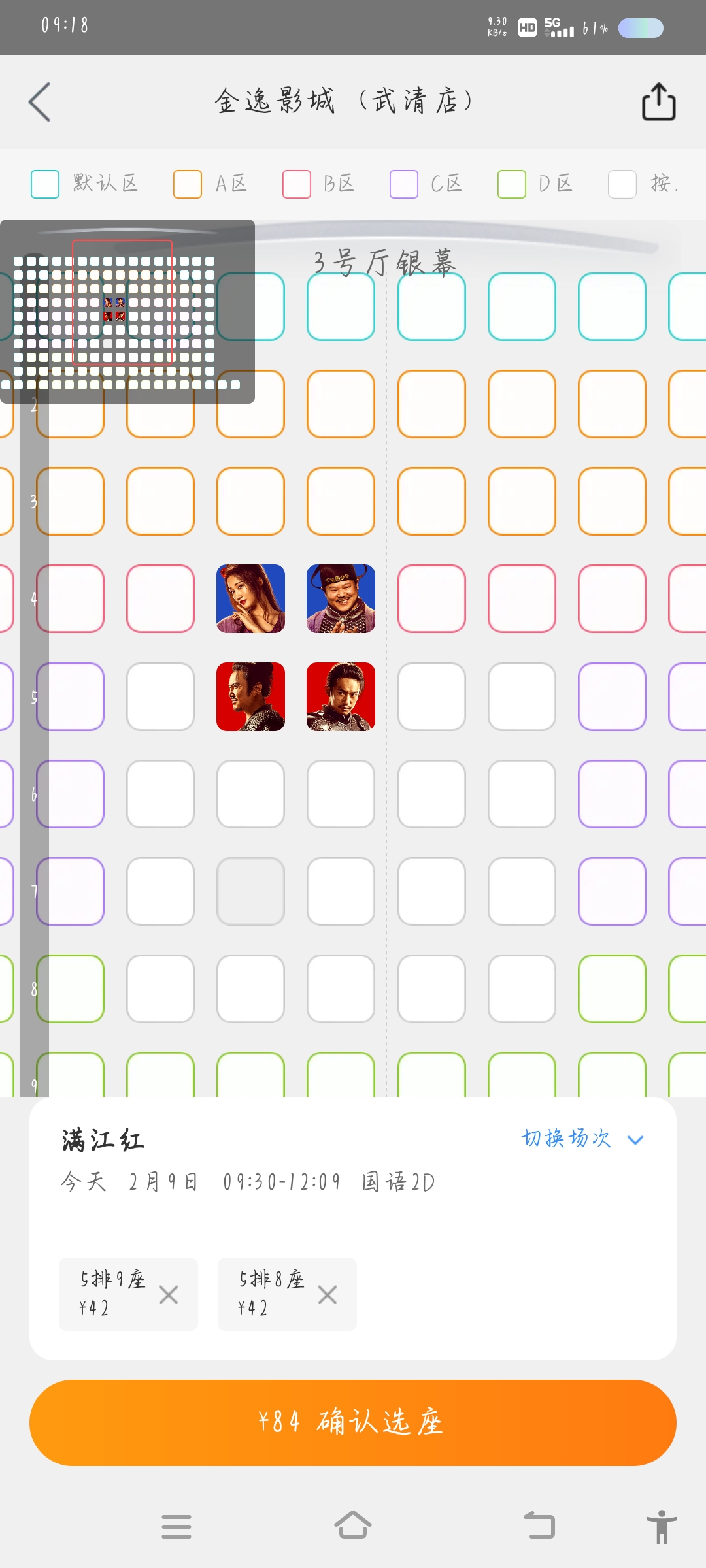
Task: Open the system recent apps menu
Action: click(176, 1526)
